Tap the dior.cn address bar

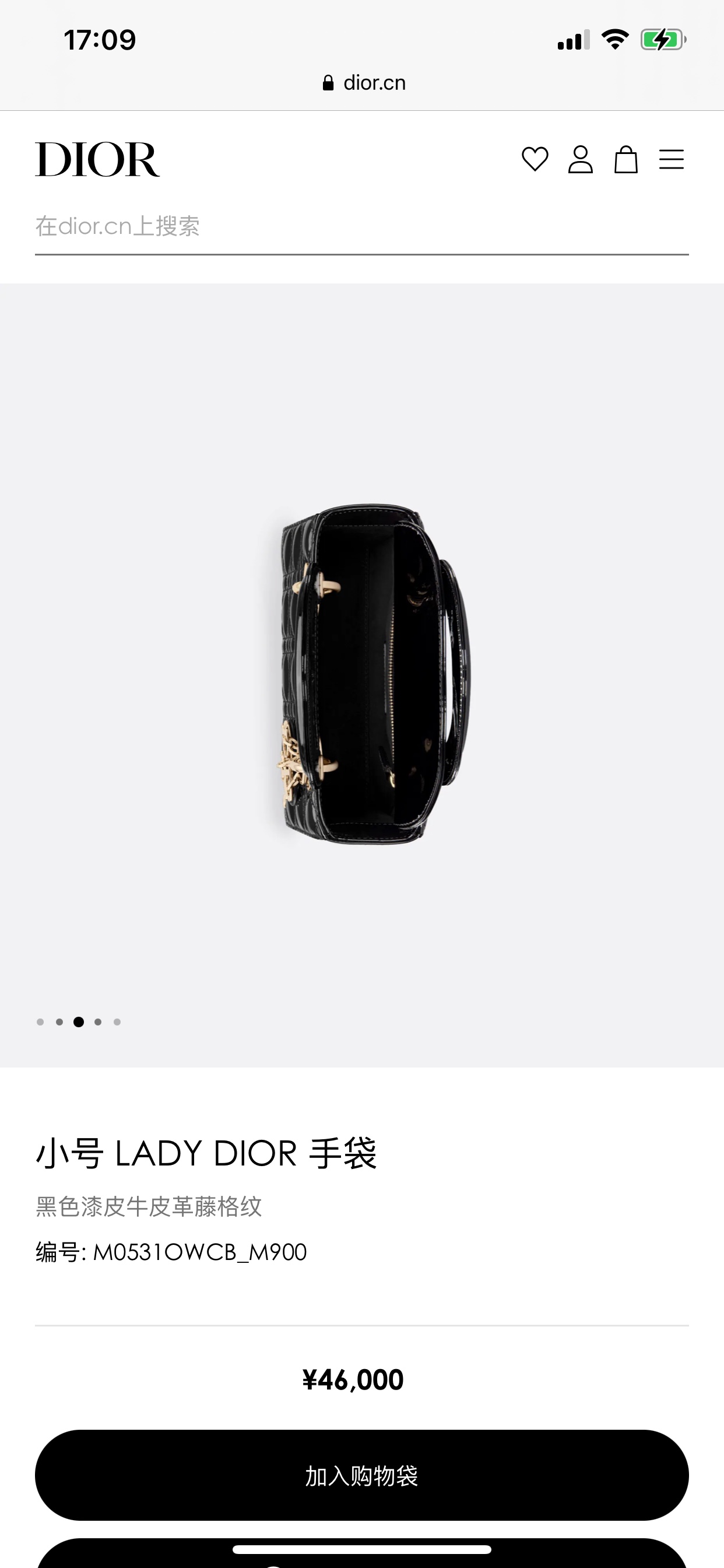(364, 83)
